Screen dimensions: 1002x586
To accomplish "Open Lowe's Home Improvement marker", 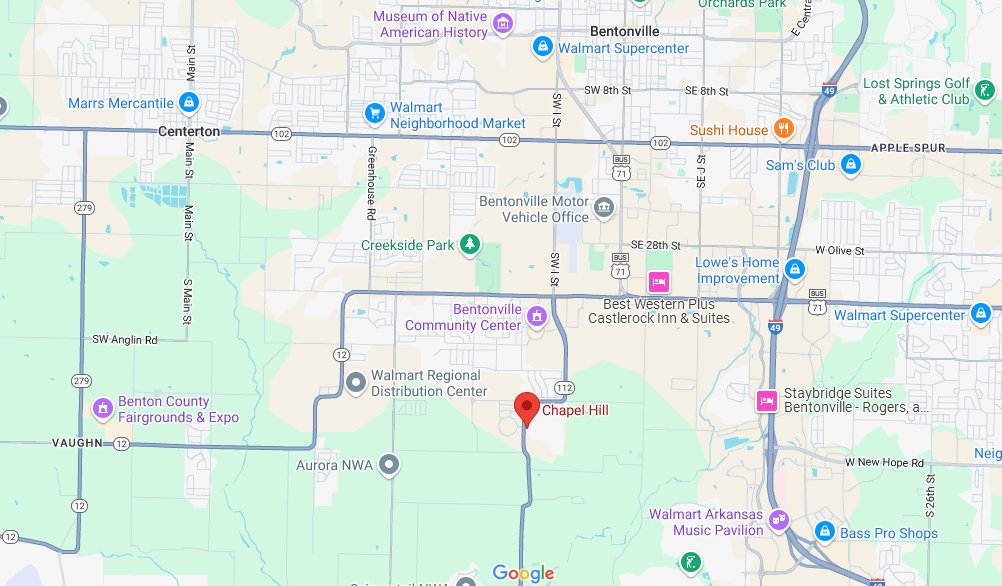I will coord(794,268).
